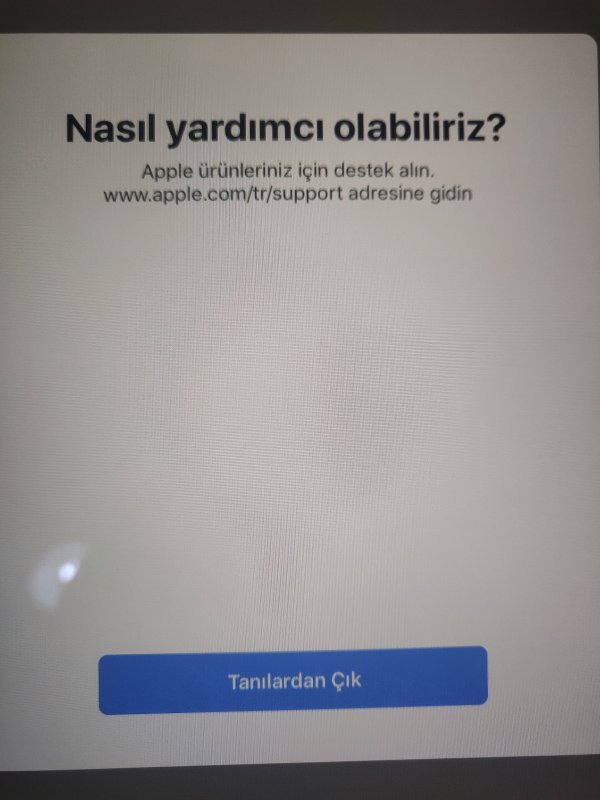
Task: Tap the Tanılardan Çık button
Action: pos(293,681)
